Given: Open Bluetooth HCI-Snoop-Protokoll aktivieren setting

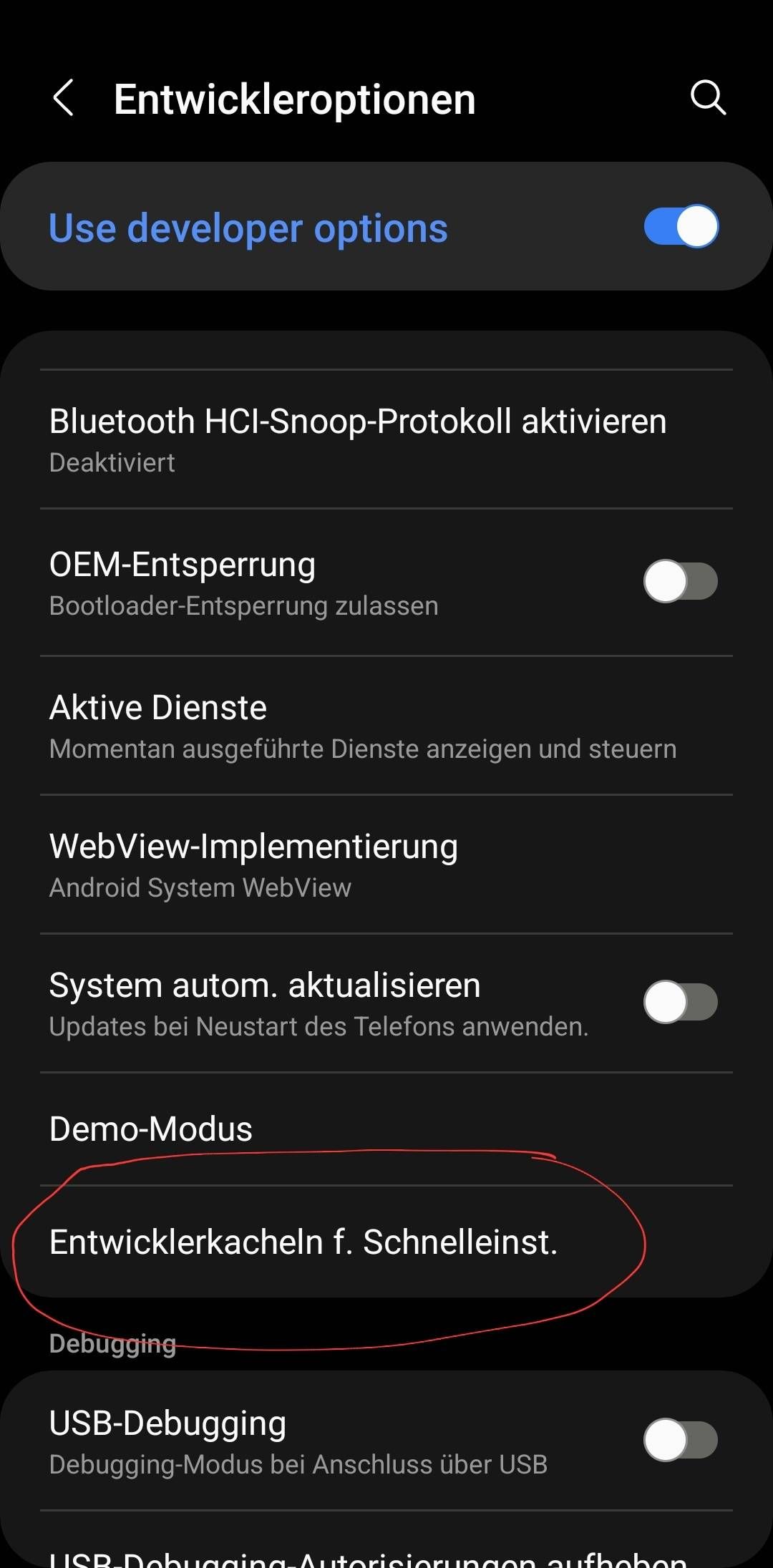Looking at the screenshot, I should [x=358, y=439].
